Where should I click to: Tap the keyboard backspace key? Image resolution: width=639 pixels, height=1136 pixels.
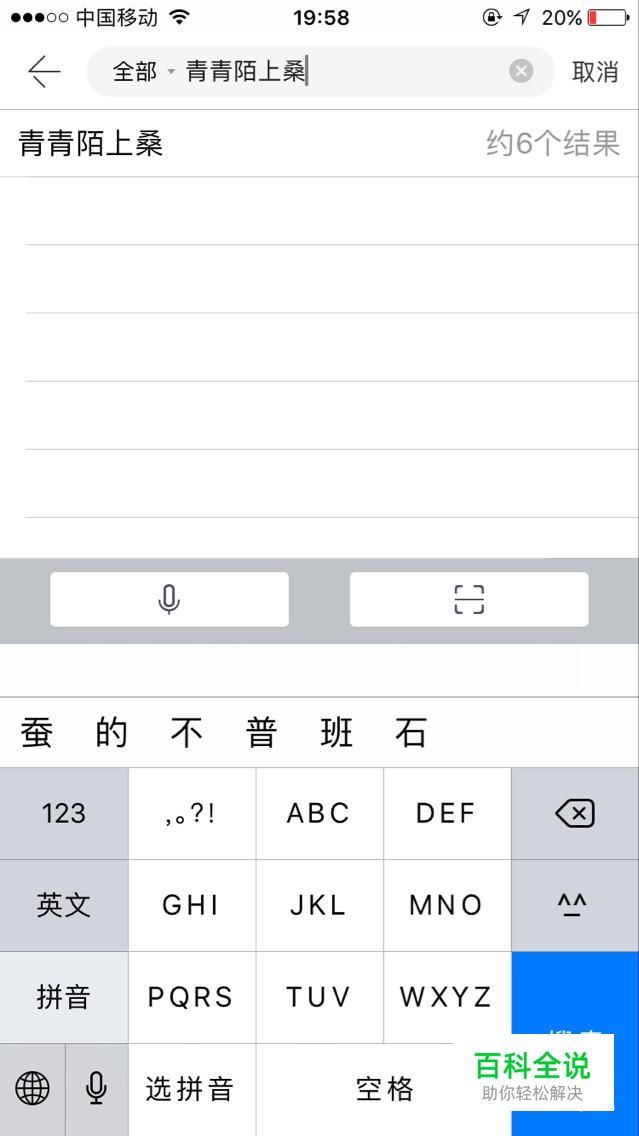click(x=575, y=814)
